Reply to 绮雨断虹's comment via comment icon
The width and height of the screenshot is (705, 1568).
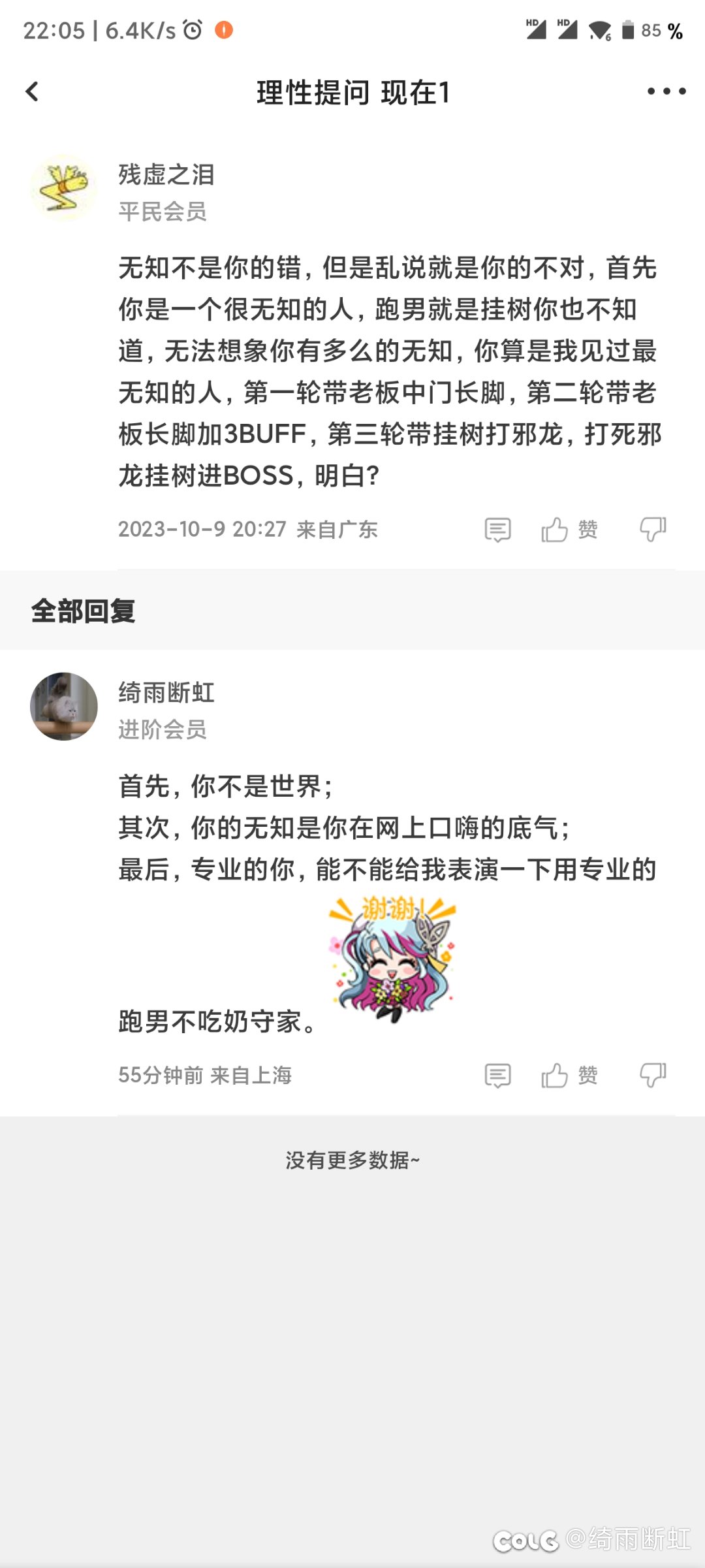pos(497,1076)
